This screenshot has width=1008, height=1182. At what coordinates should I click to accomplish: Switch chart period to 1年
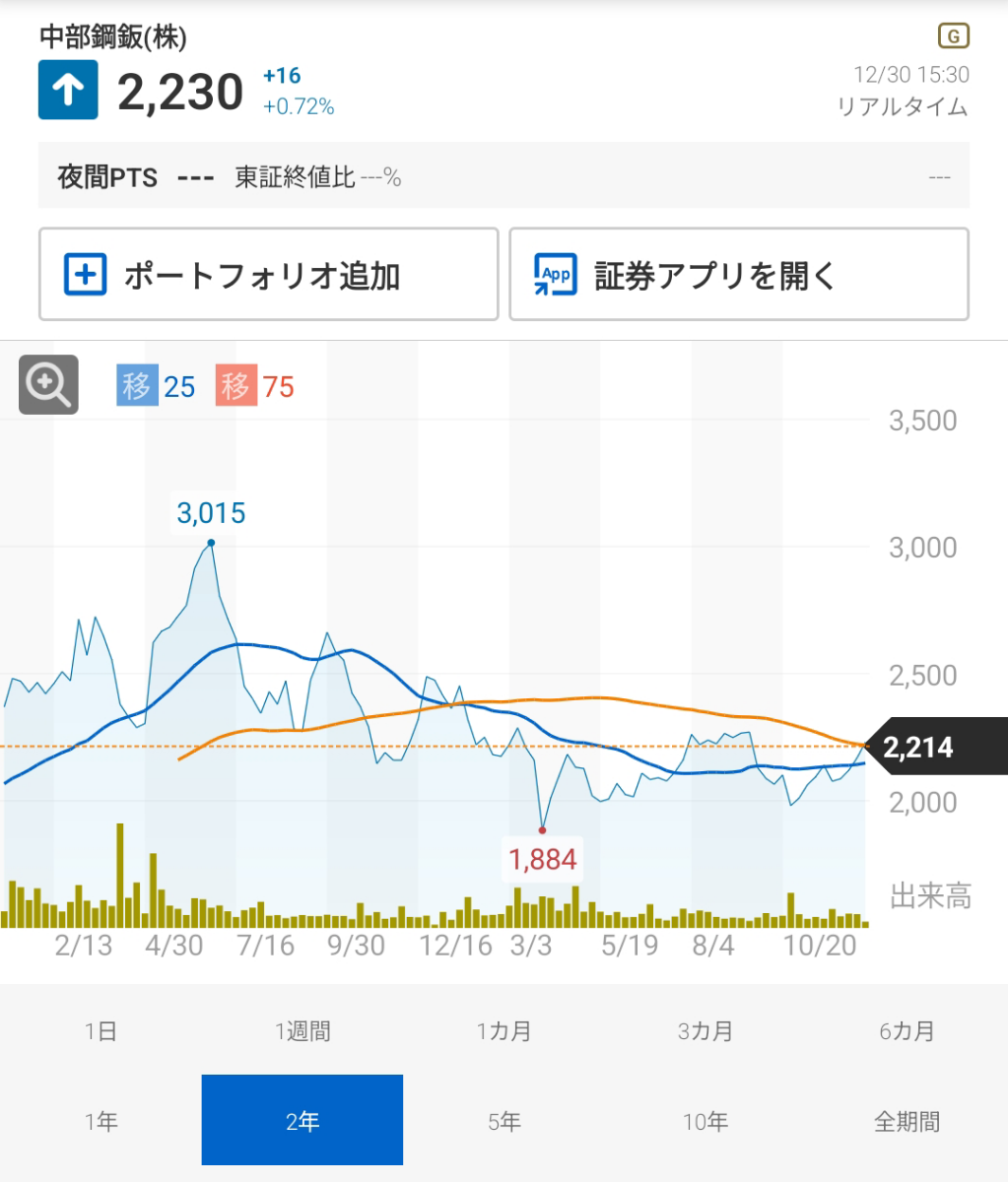pos(101,1120)
